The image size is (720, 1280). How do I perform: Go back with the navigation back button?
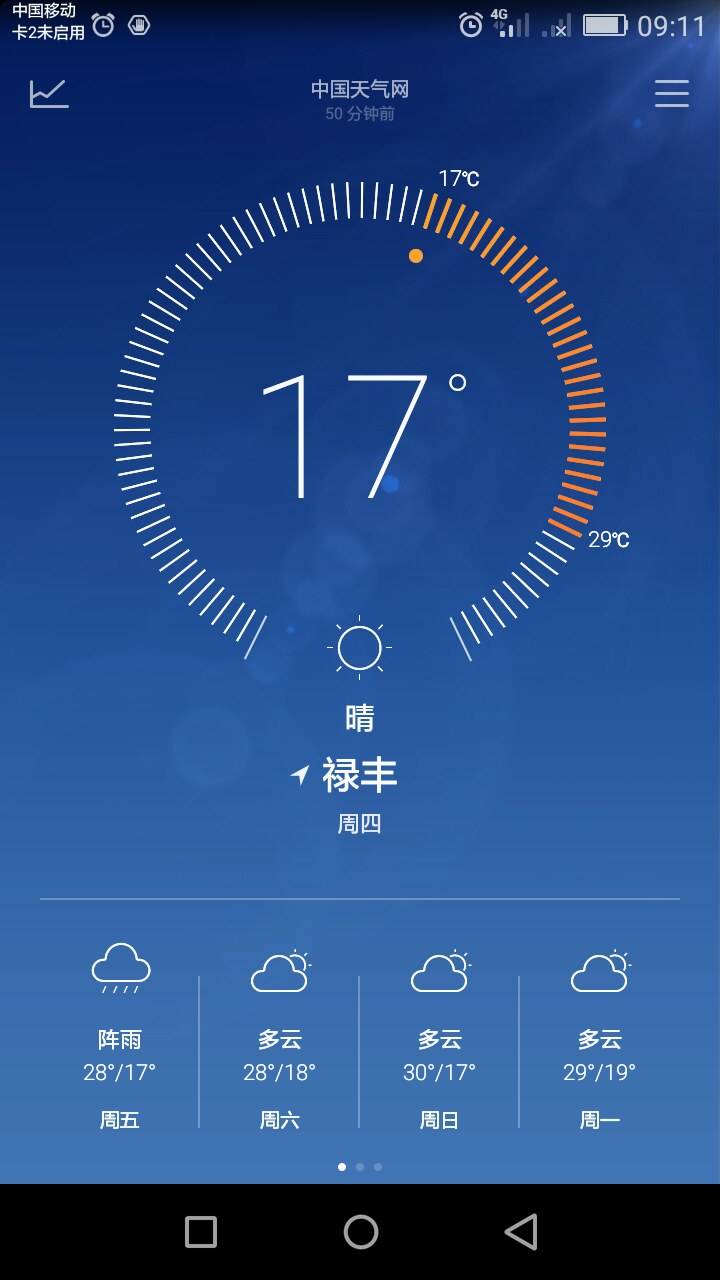[520, 1232]
